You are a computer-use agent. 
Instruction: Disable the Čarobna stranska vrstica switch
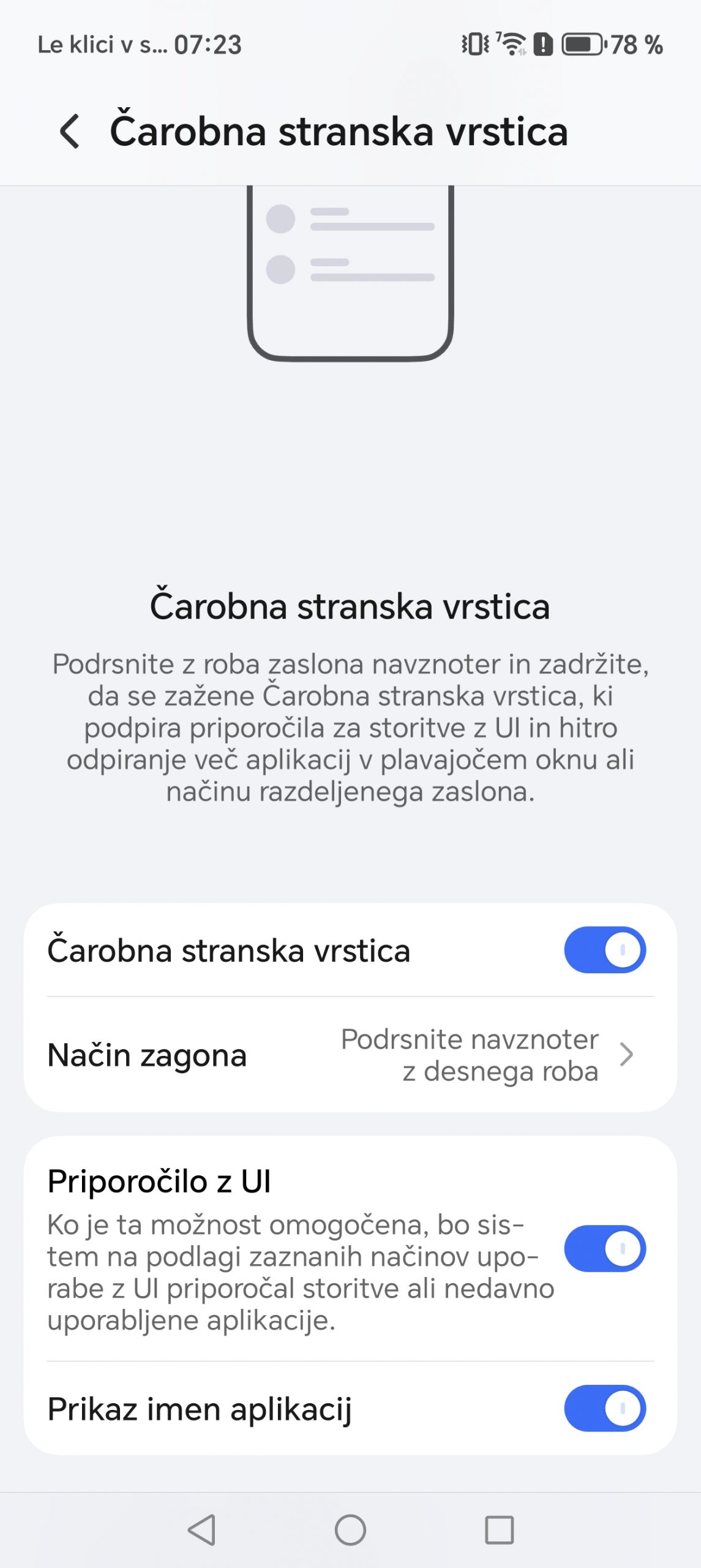click(x=604, y=950)
